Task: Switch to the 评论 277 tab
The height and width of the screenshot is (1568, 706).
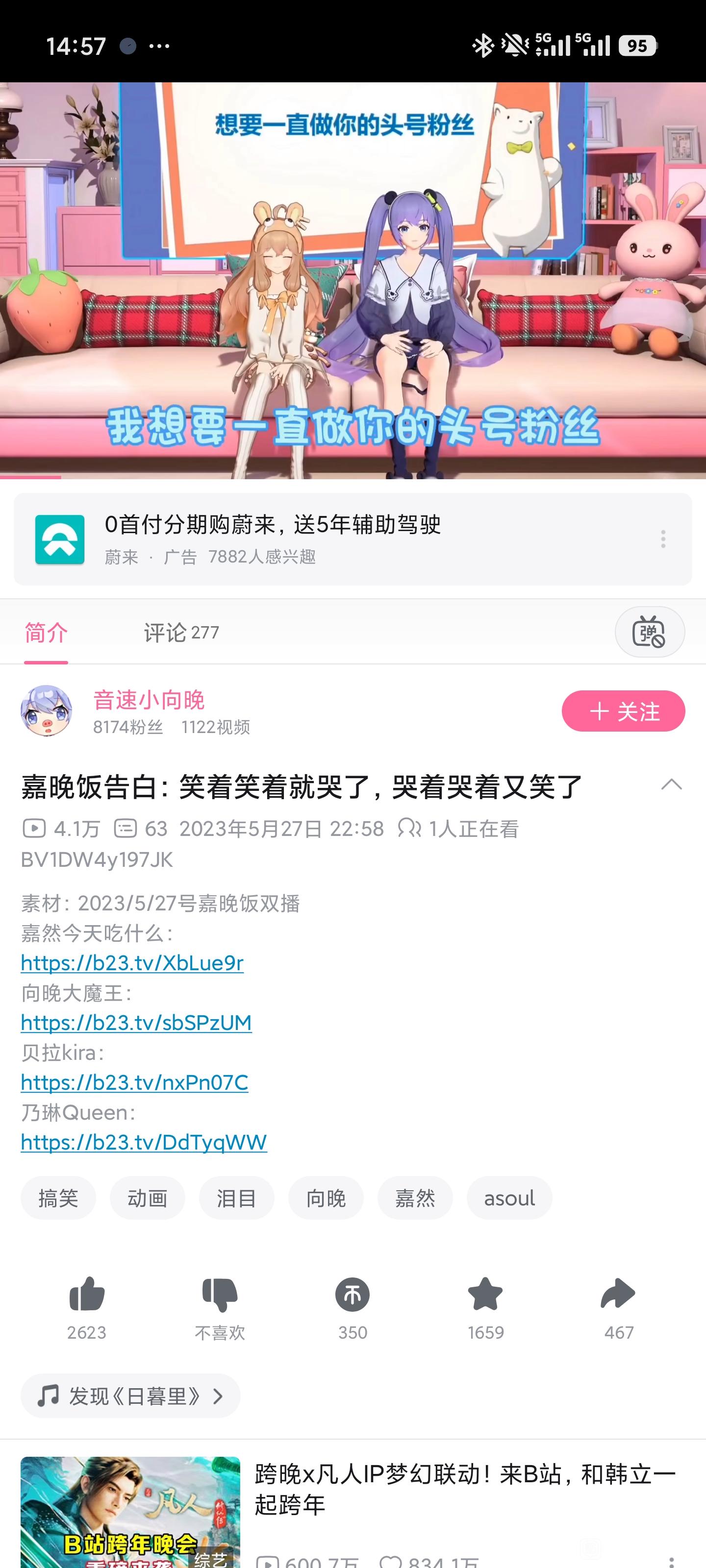Action: [x=181, y=633]
